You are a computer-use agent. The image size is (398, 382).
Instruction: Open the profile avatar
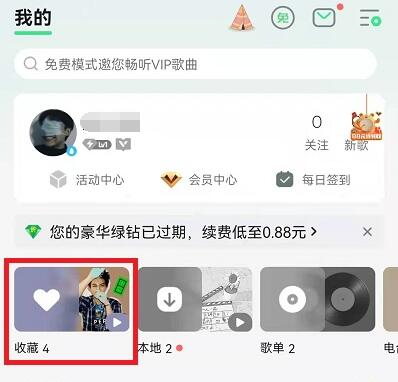pos(53,133)
